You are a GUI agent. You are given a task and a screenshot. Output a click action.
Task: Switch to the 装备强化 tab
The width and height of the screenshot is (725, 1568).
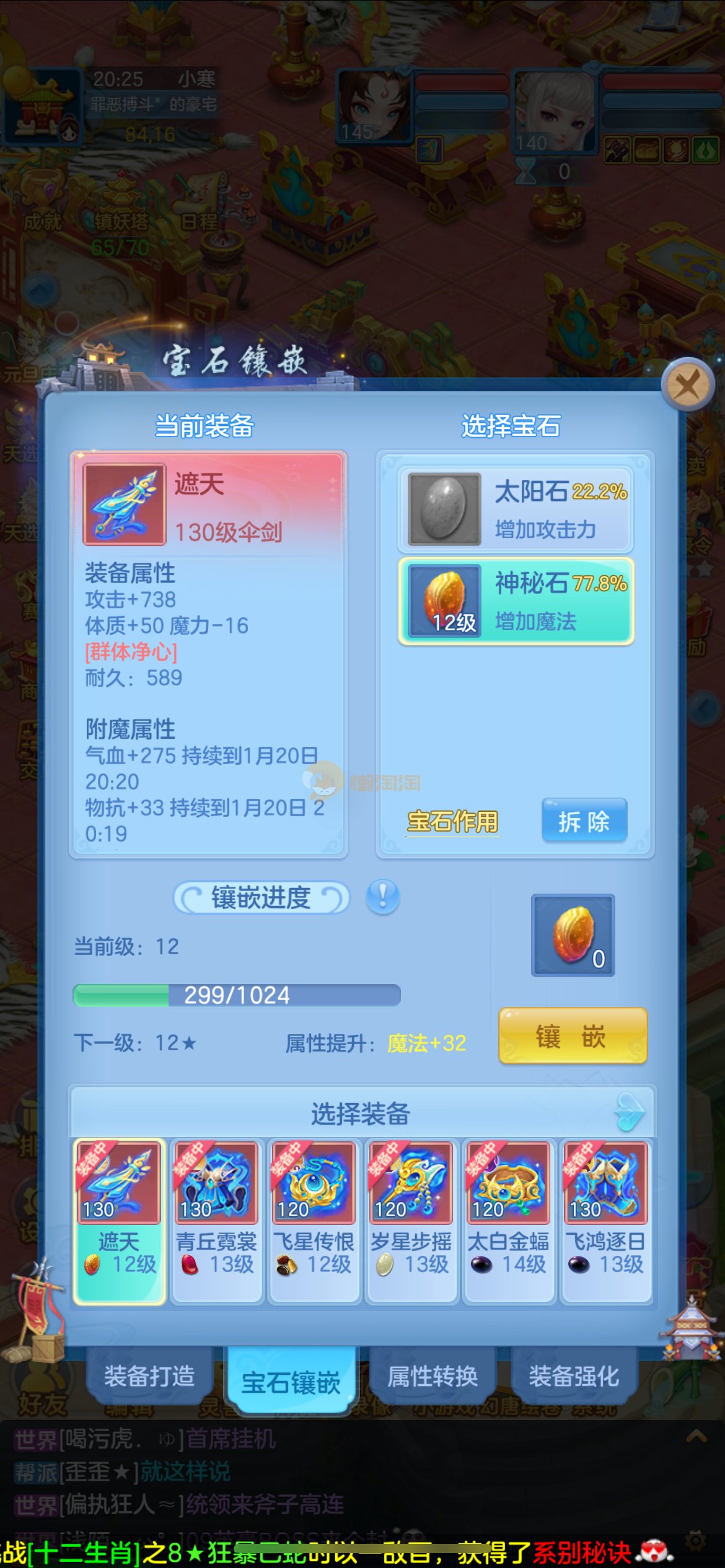point(574,1377)
